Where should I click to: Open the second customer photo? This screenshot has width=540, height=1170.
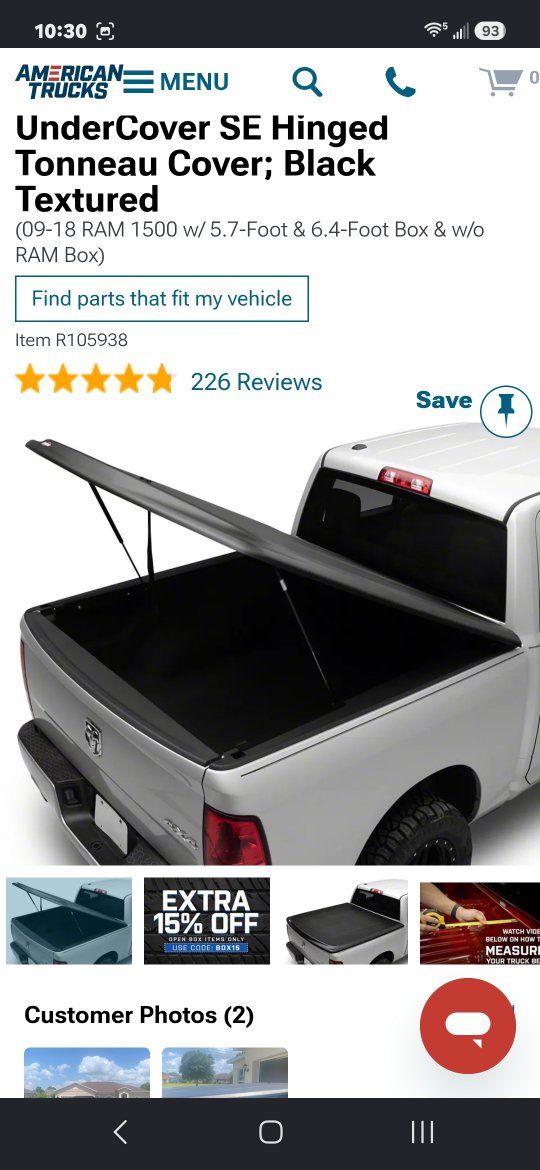point(225,1072)
